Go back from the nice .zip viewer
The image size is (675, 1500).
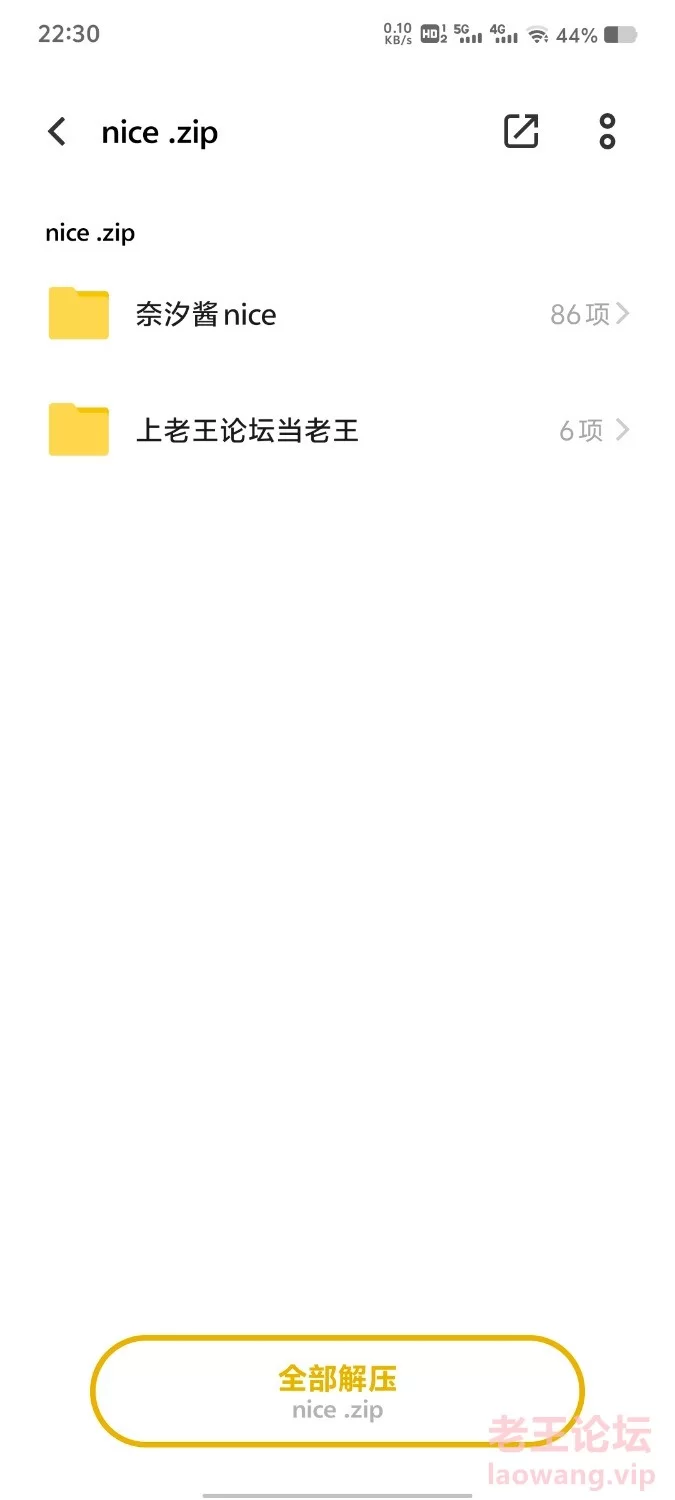point(57,132)
